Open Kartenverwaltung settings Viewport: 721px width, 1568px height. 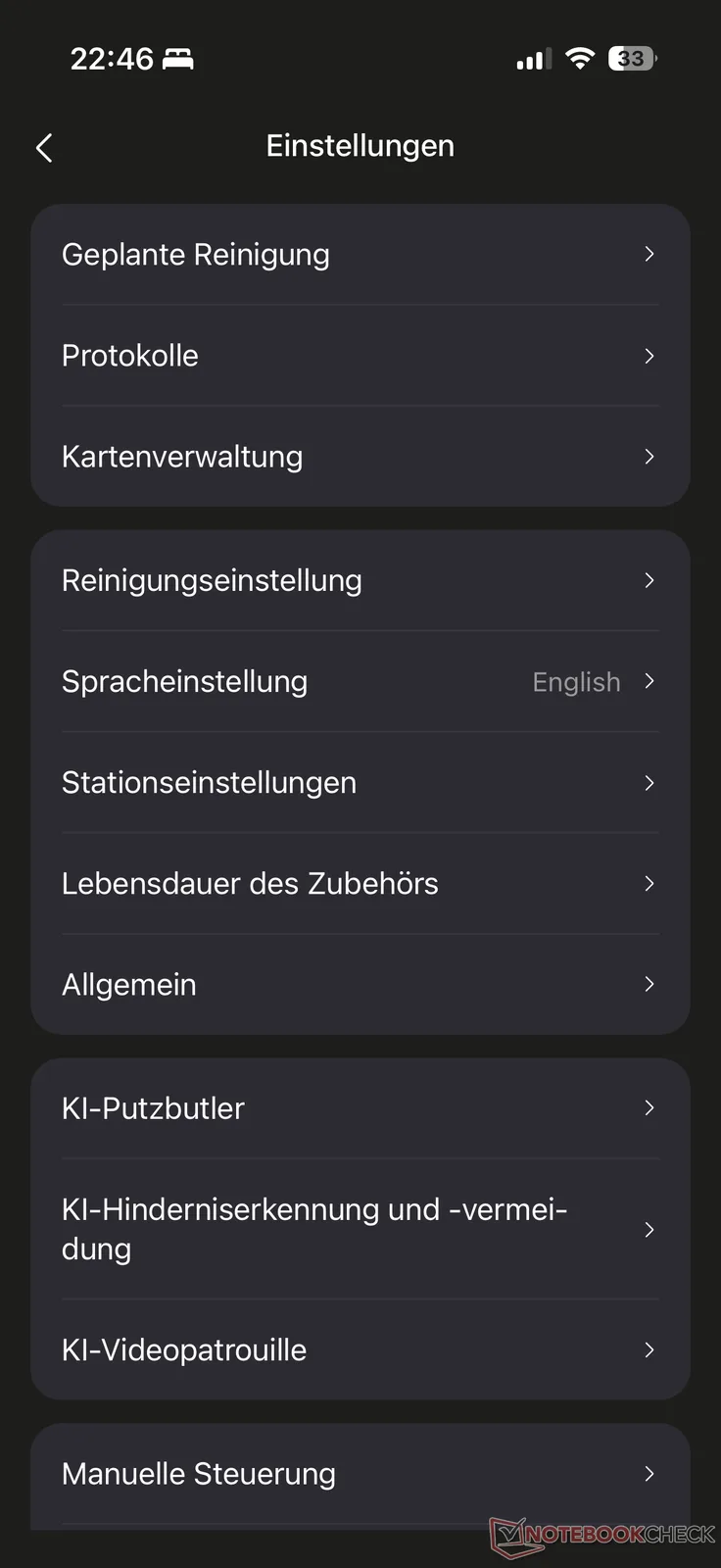pyautogui.click(x=360, y=457)
